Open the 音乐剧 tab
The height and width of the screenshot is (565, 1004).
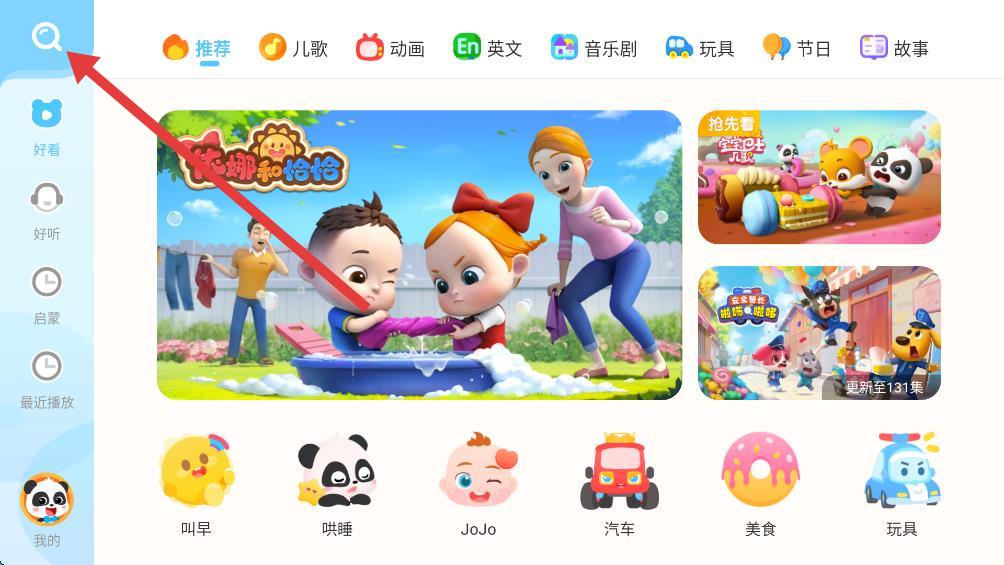click(594, 47)
